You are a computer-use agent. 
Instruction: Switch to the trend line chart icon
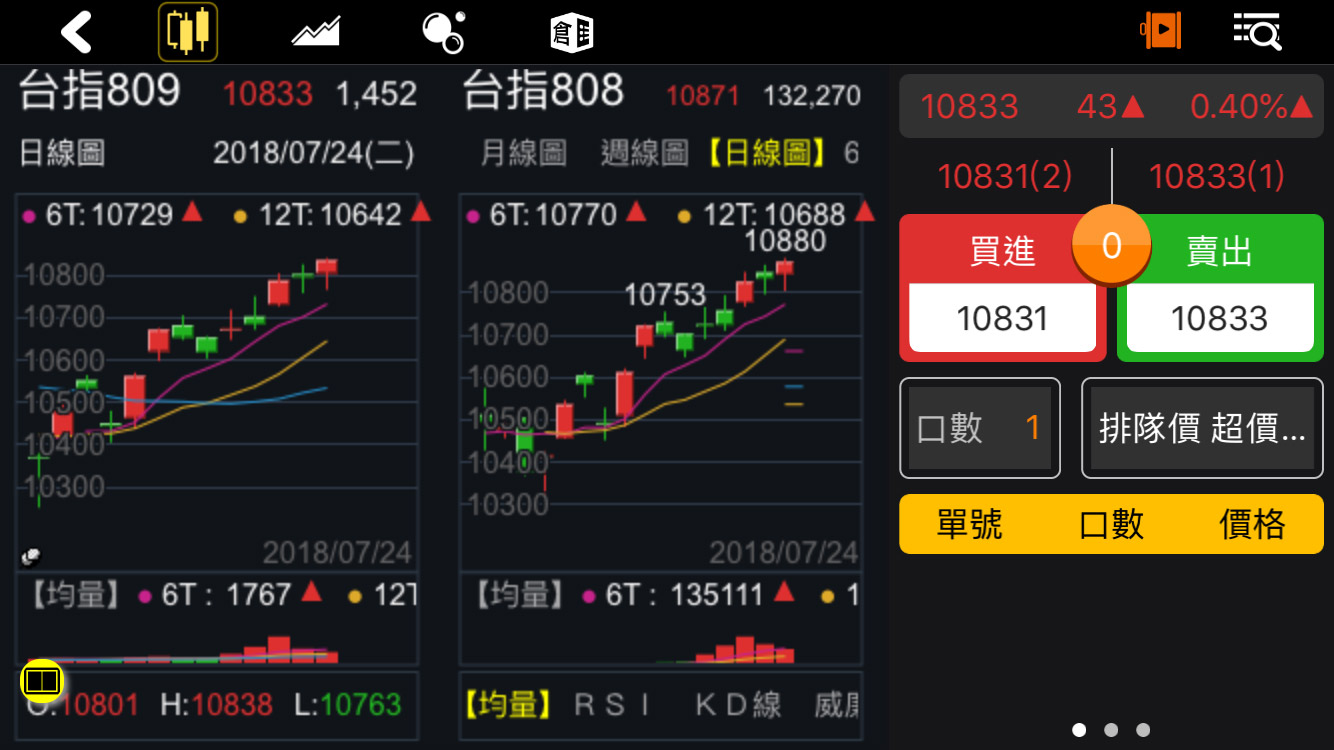pyautogui.click(x=316, y=32)
